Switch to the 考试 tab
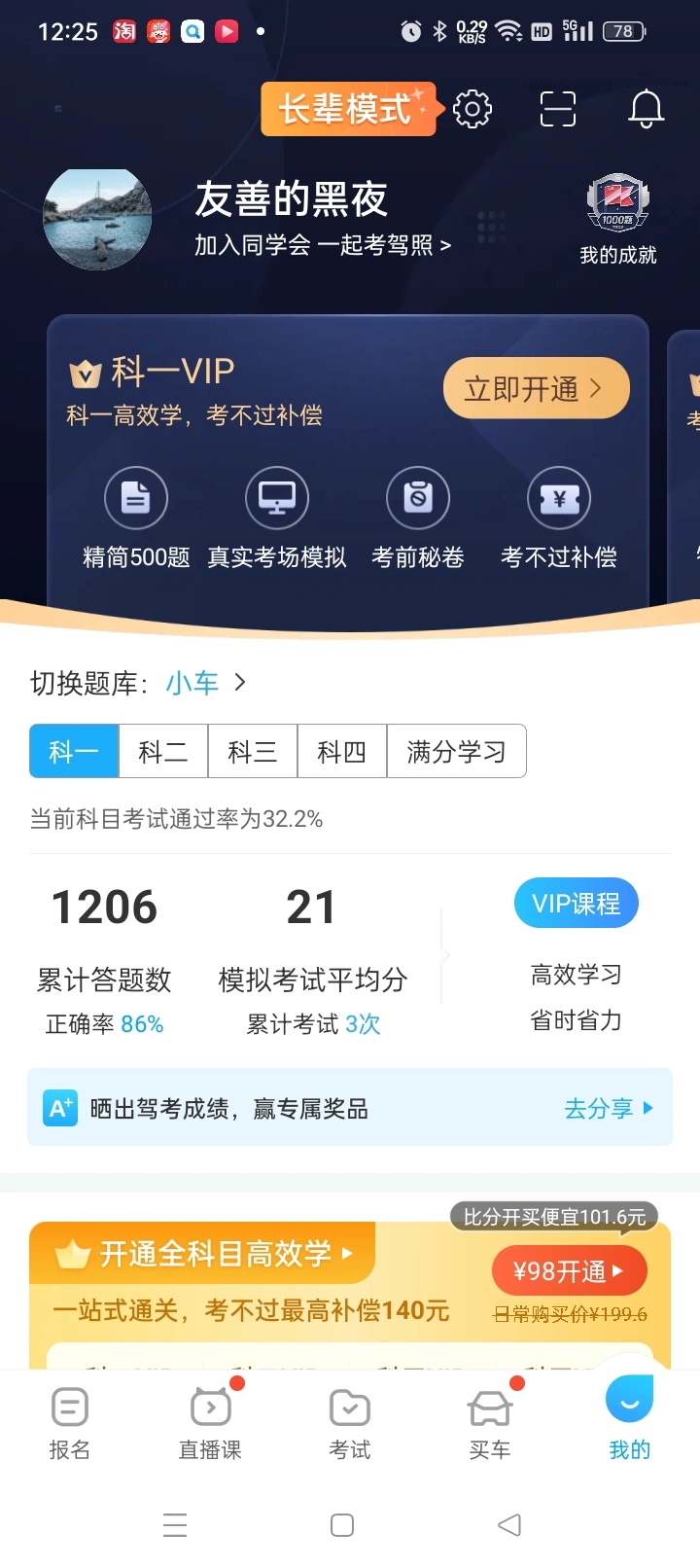The image size is (700, 1568). pyautogui.click(x=350, y=1424)
